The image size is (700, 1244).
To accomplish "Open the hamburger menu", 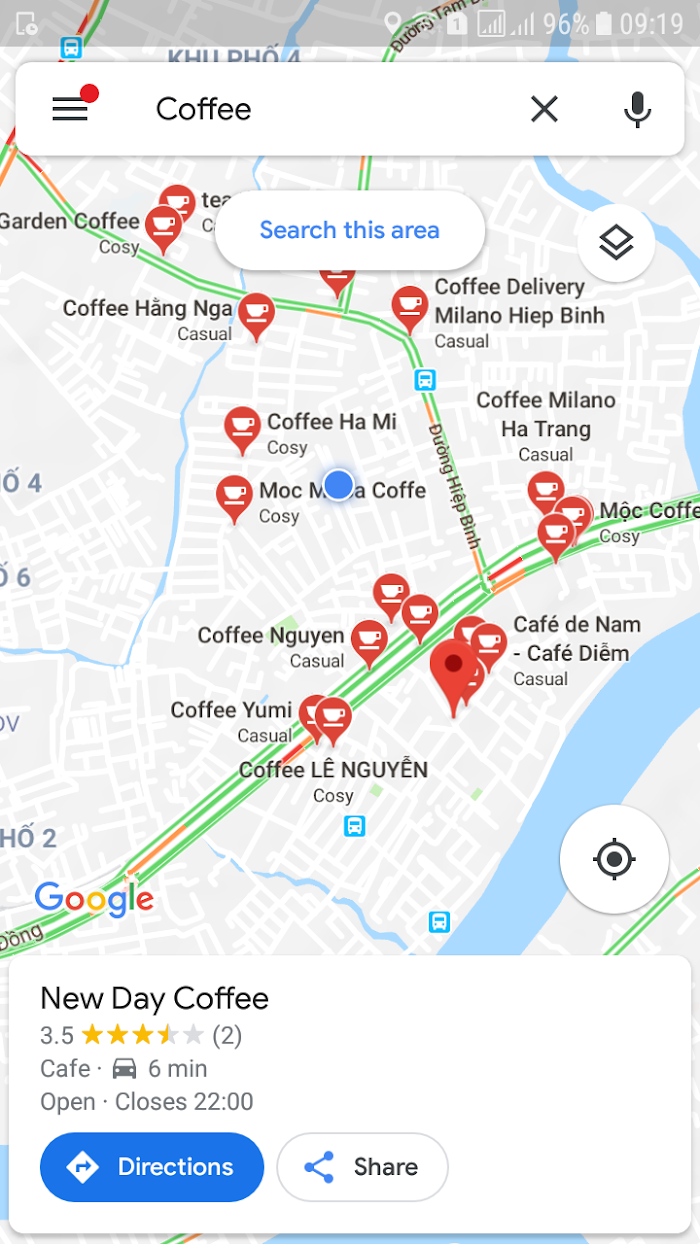I will (x=70, y=109).
